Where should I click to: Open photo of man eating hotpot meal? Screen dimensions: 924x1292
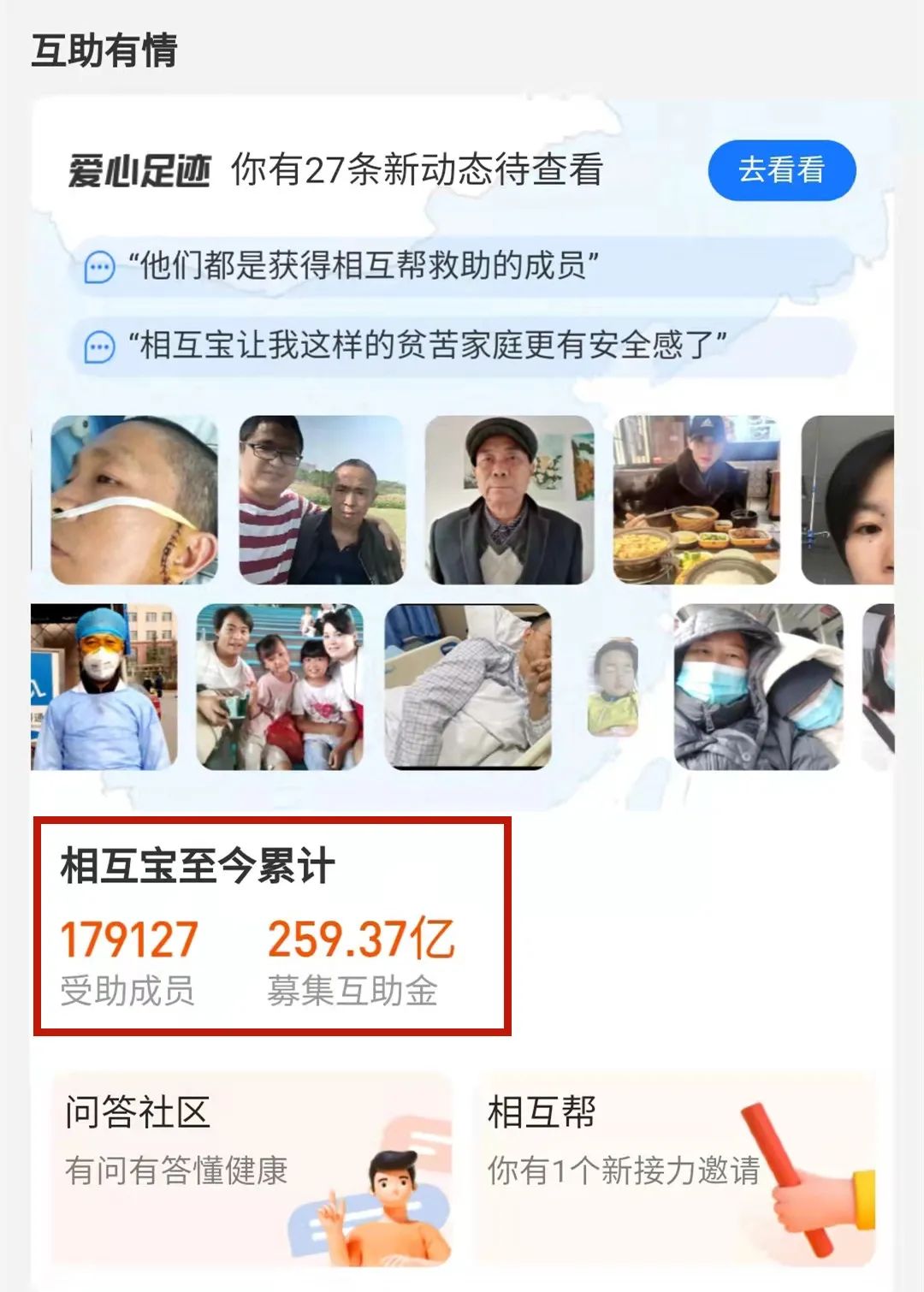click(x=696, y=501)
